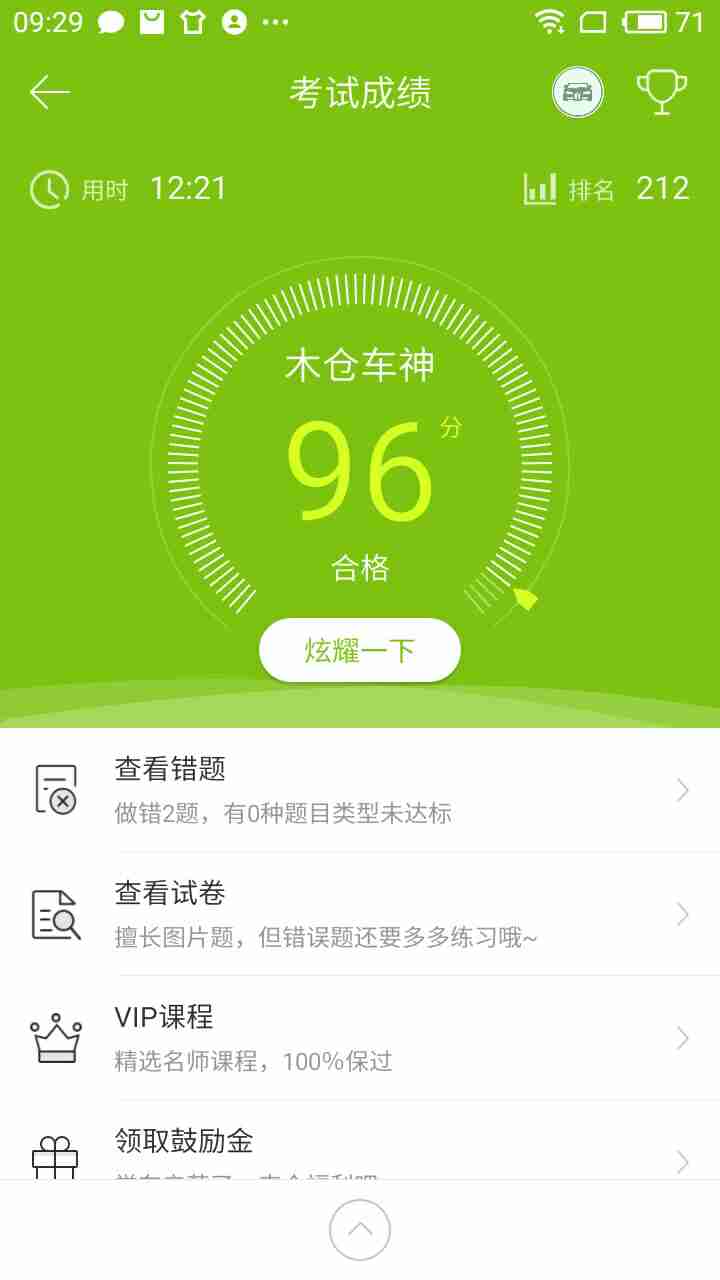Open 领取鼓励金 reward row

(x=360, y=1140)
